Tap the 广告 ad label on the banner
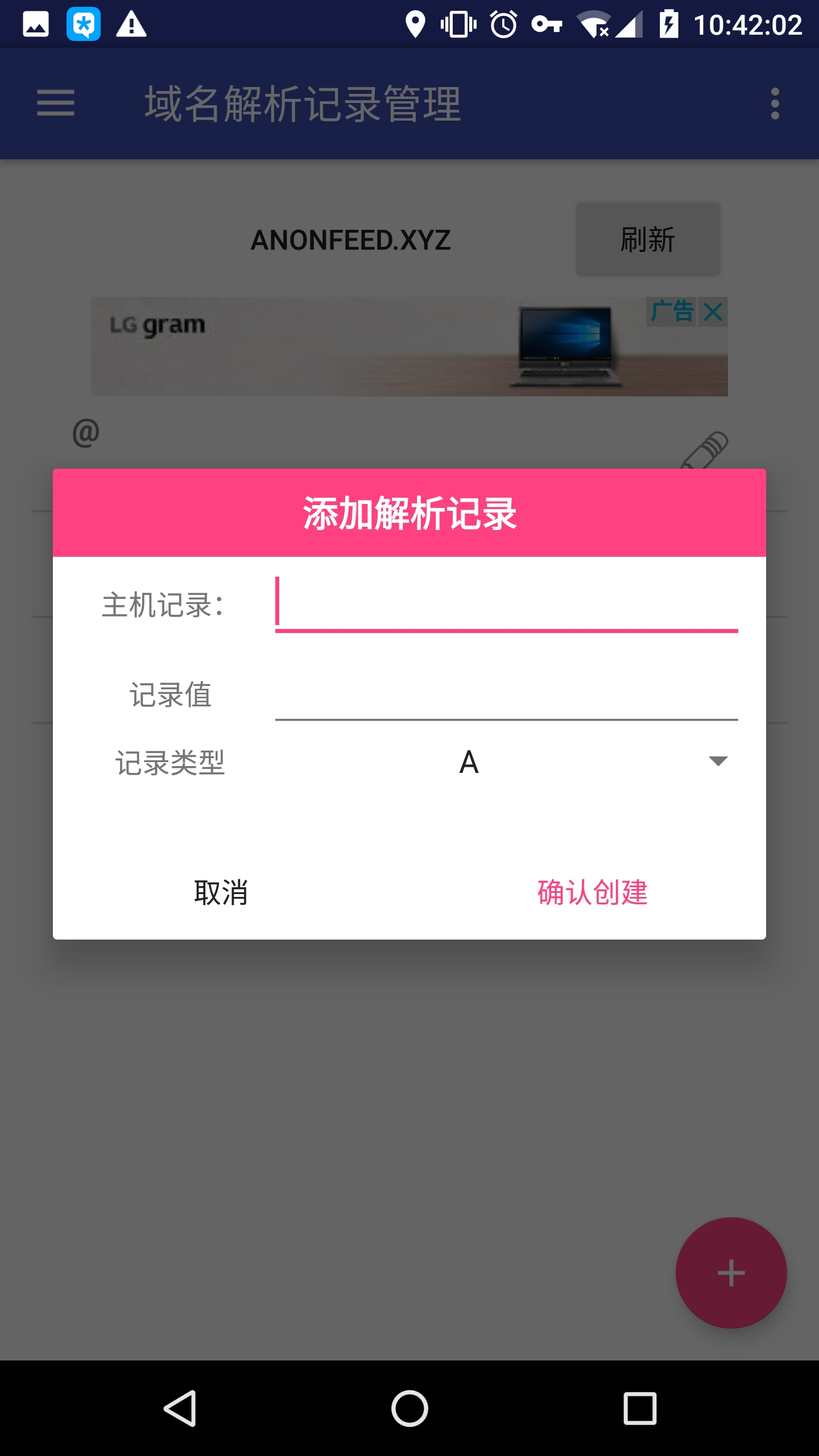This screenshot has width=819, height=1456. (673, 312)
